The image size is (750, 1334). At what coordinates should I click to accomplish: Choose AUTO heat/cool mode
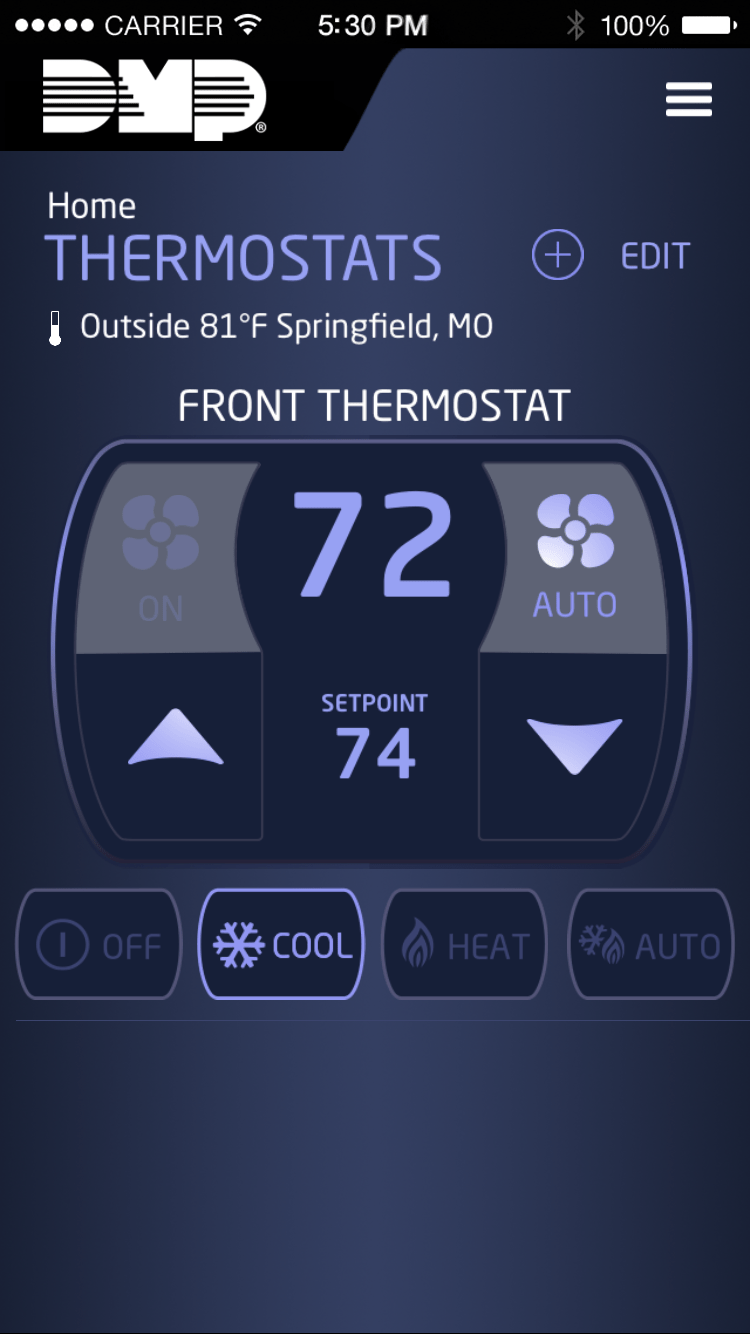click(651, 945)
